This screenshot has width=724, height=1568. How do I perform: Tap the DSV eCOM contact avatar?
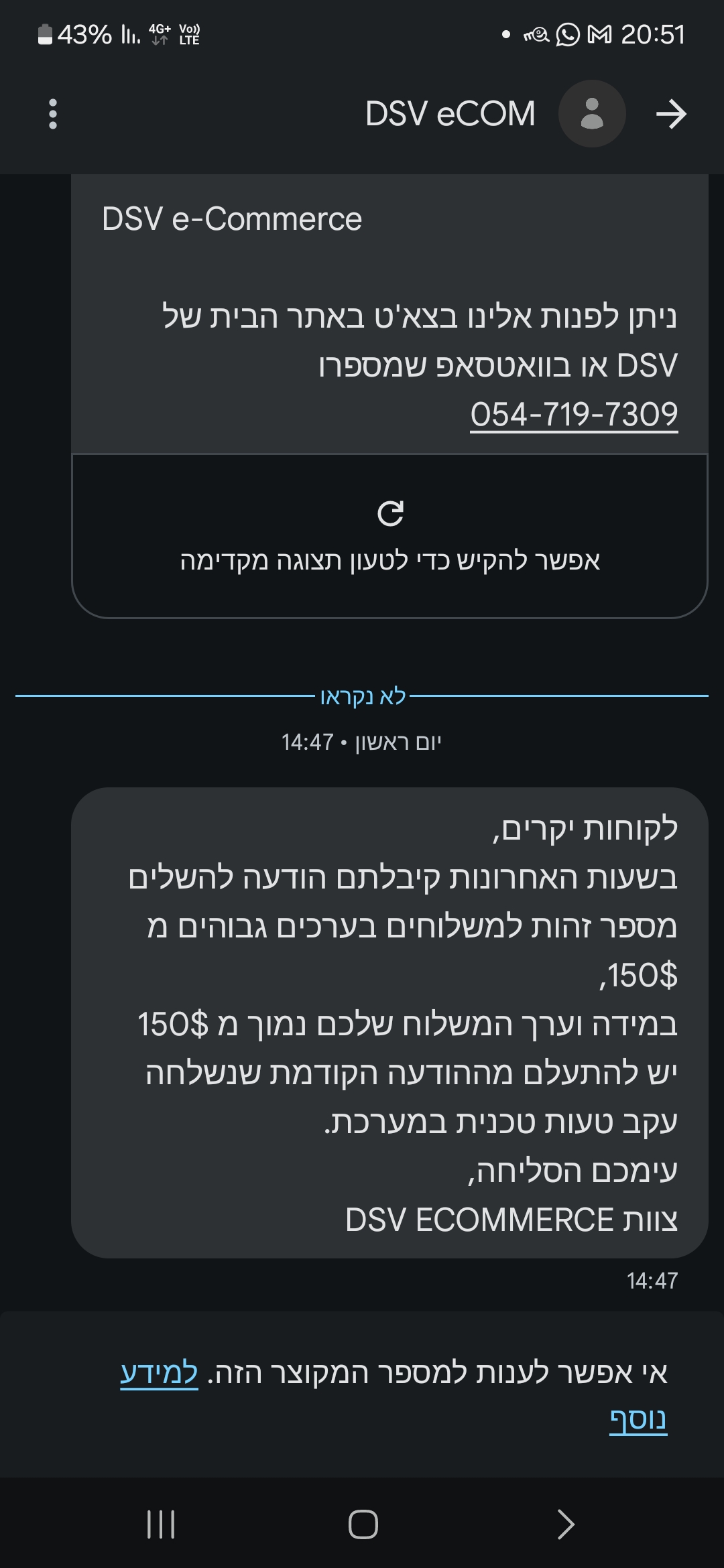tap(593, 113)
